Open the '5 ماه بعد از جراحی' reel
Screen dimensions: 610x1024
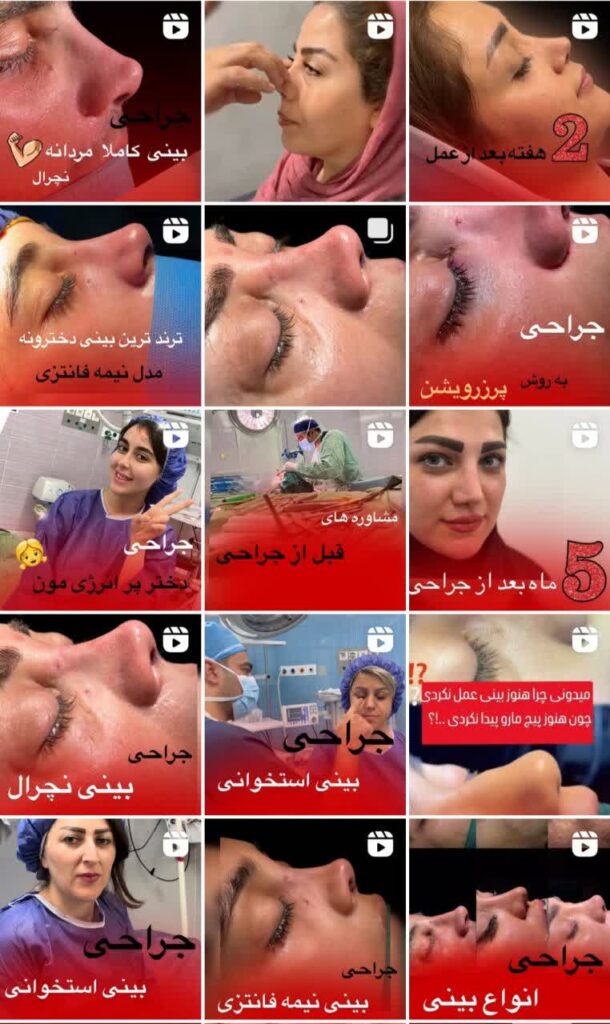[509, 509]
